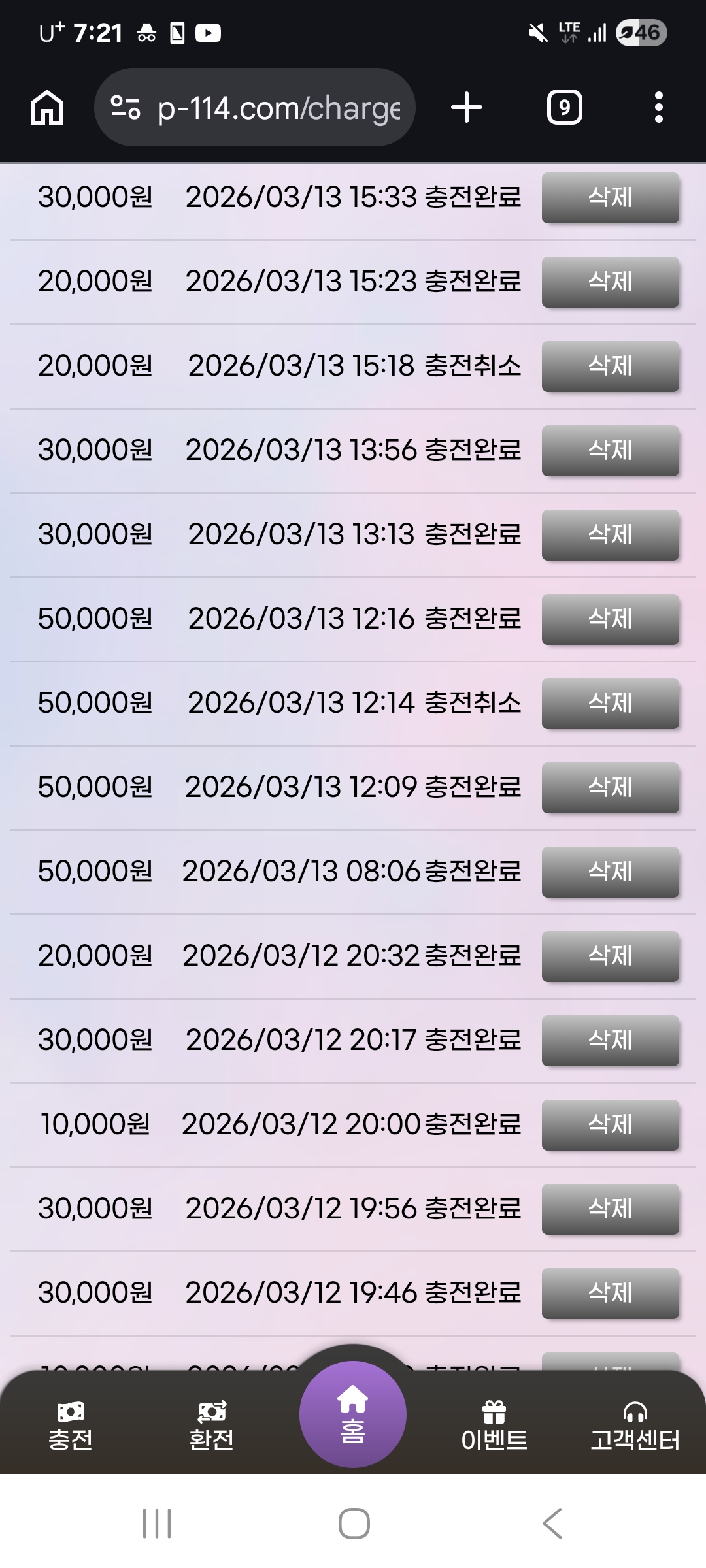This screenshot has width=706, height=1568.
Task: Go to the 충전 tab
Action: [71, 1426]
